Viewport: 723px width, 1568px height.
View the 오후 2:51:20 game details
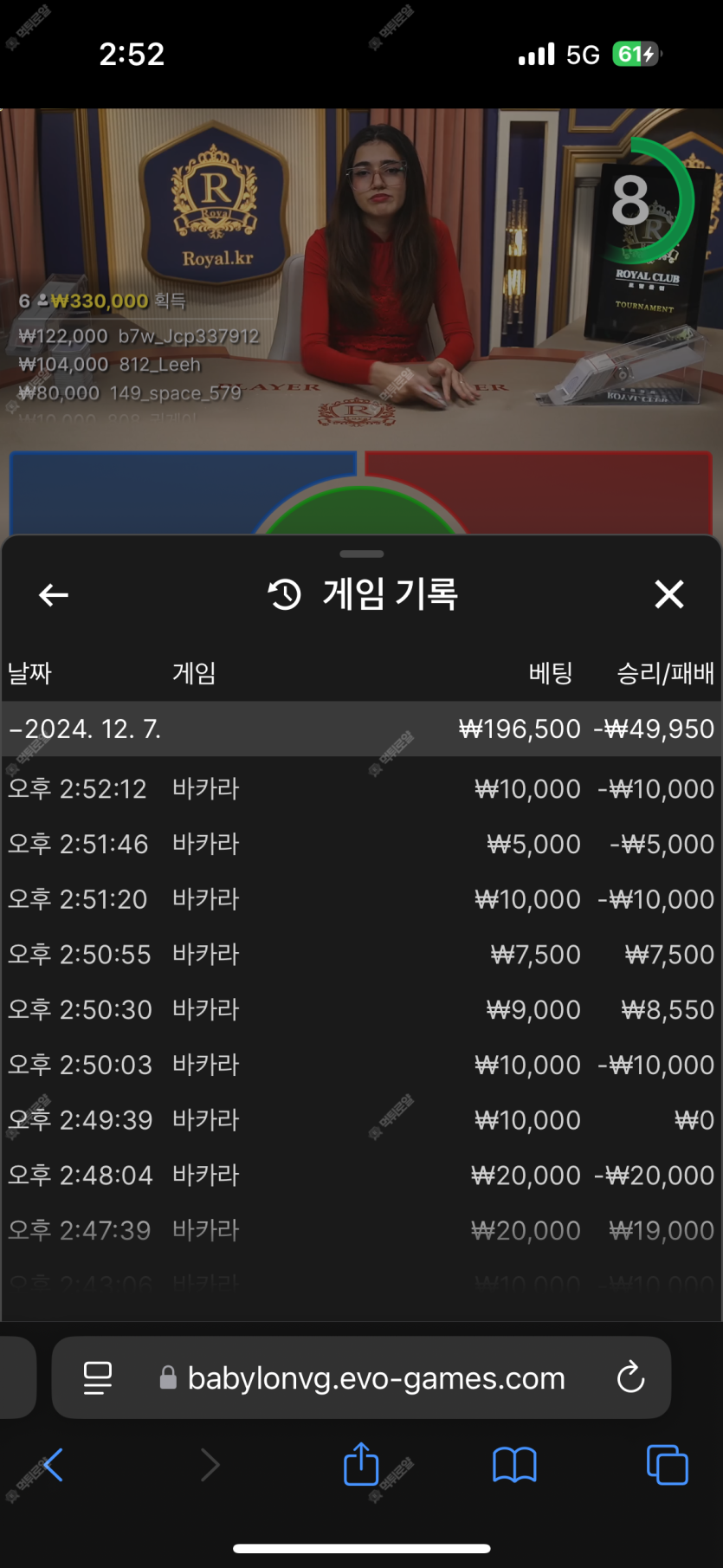(361, 899)
